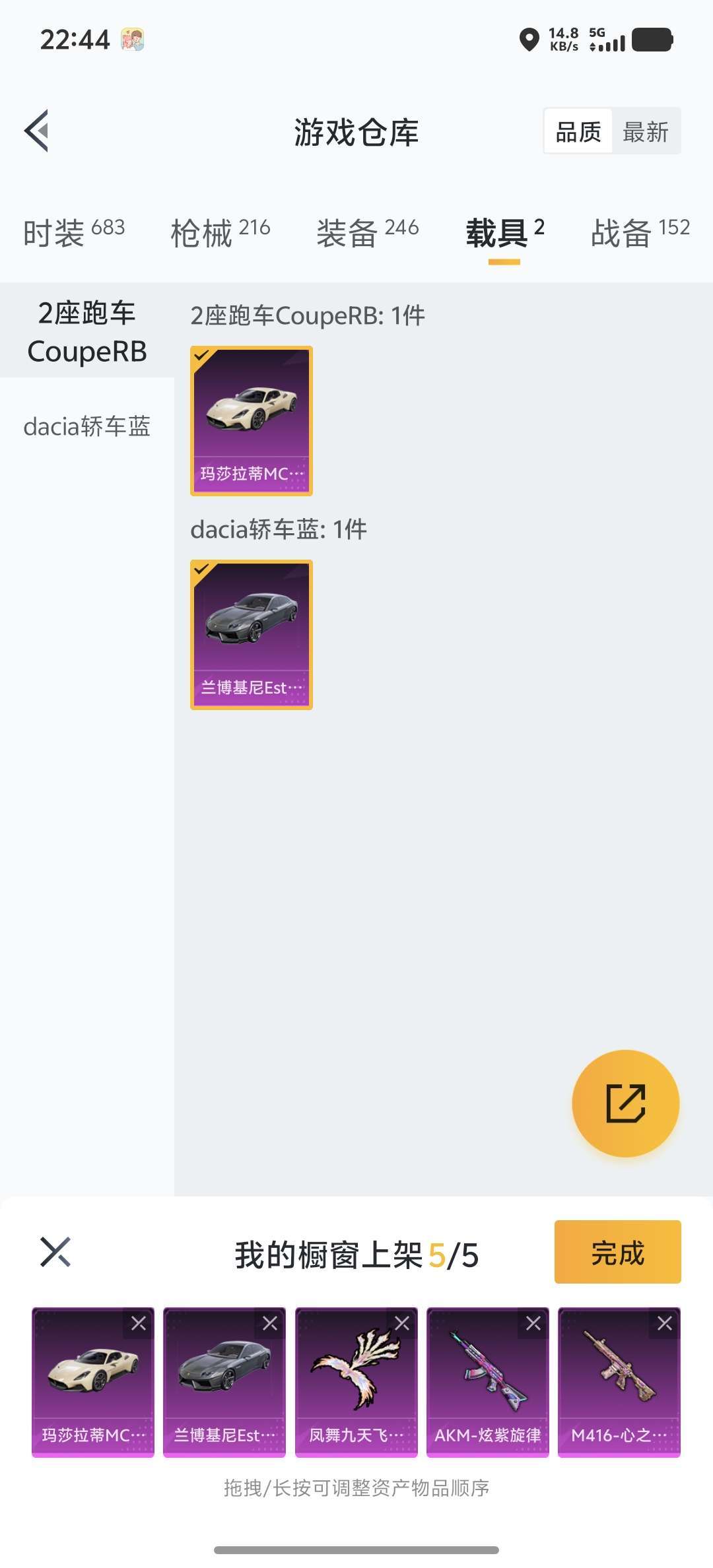
Task: Confirm the selection with 完成
Action: coord(617,1252)
